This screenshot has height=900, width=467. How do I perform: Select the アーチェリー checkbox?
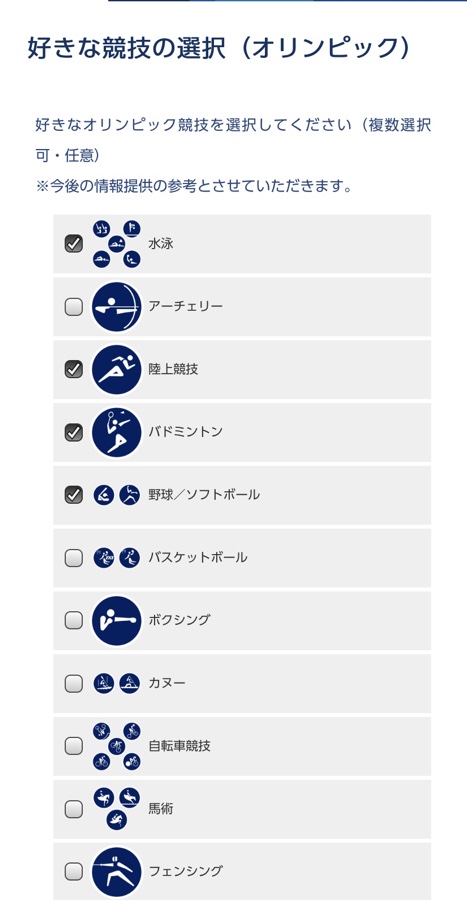73,307
